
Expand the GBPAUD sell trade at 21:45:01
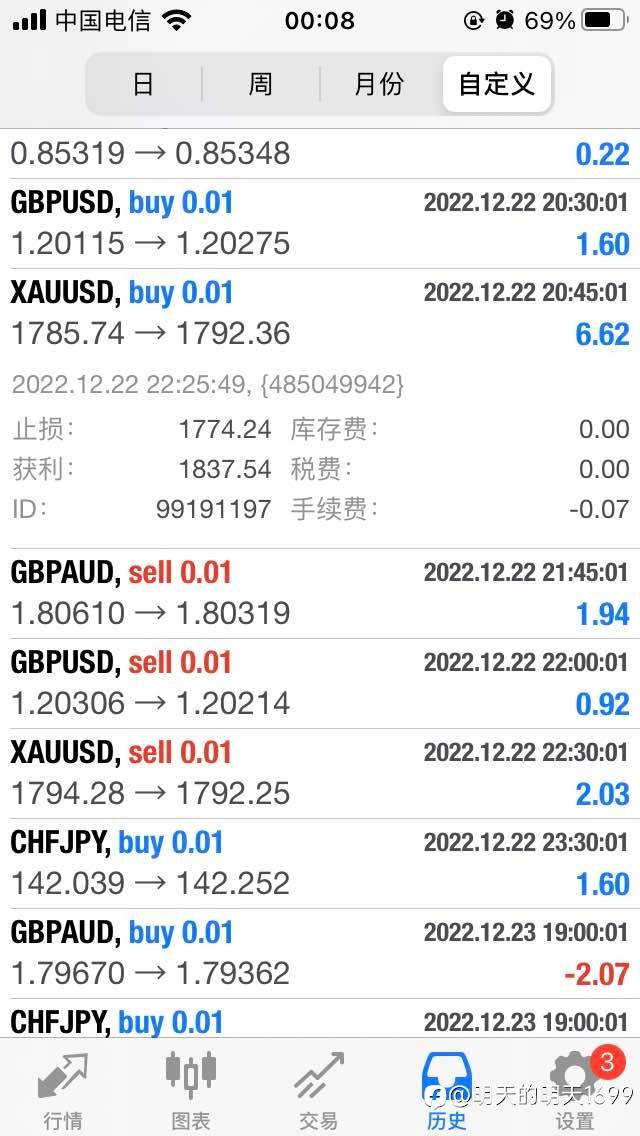pyautogui.click(x=320, y=594)
